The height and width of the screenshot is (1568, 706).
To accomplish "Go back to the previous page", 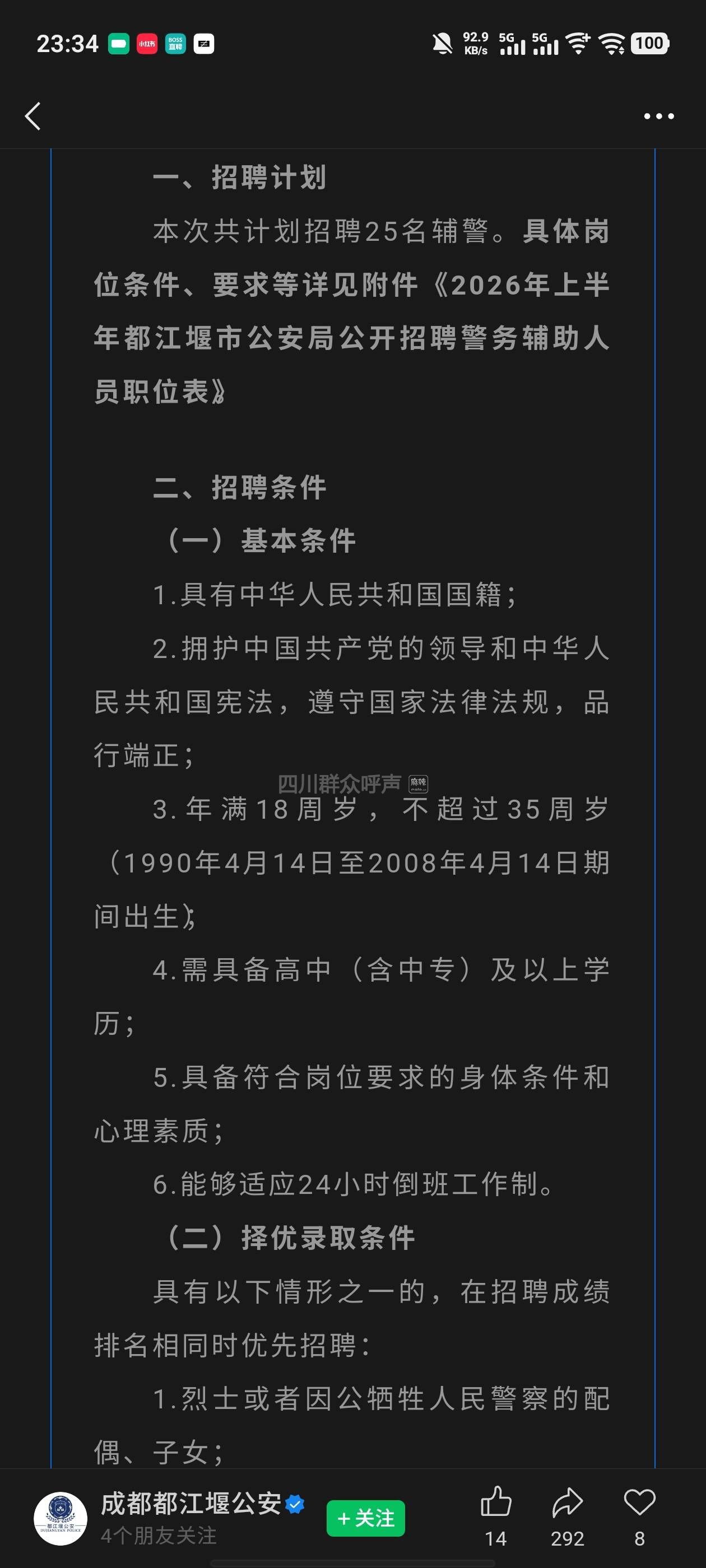I will point(33,116).
